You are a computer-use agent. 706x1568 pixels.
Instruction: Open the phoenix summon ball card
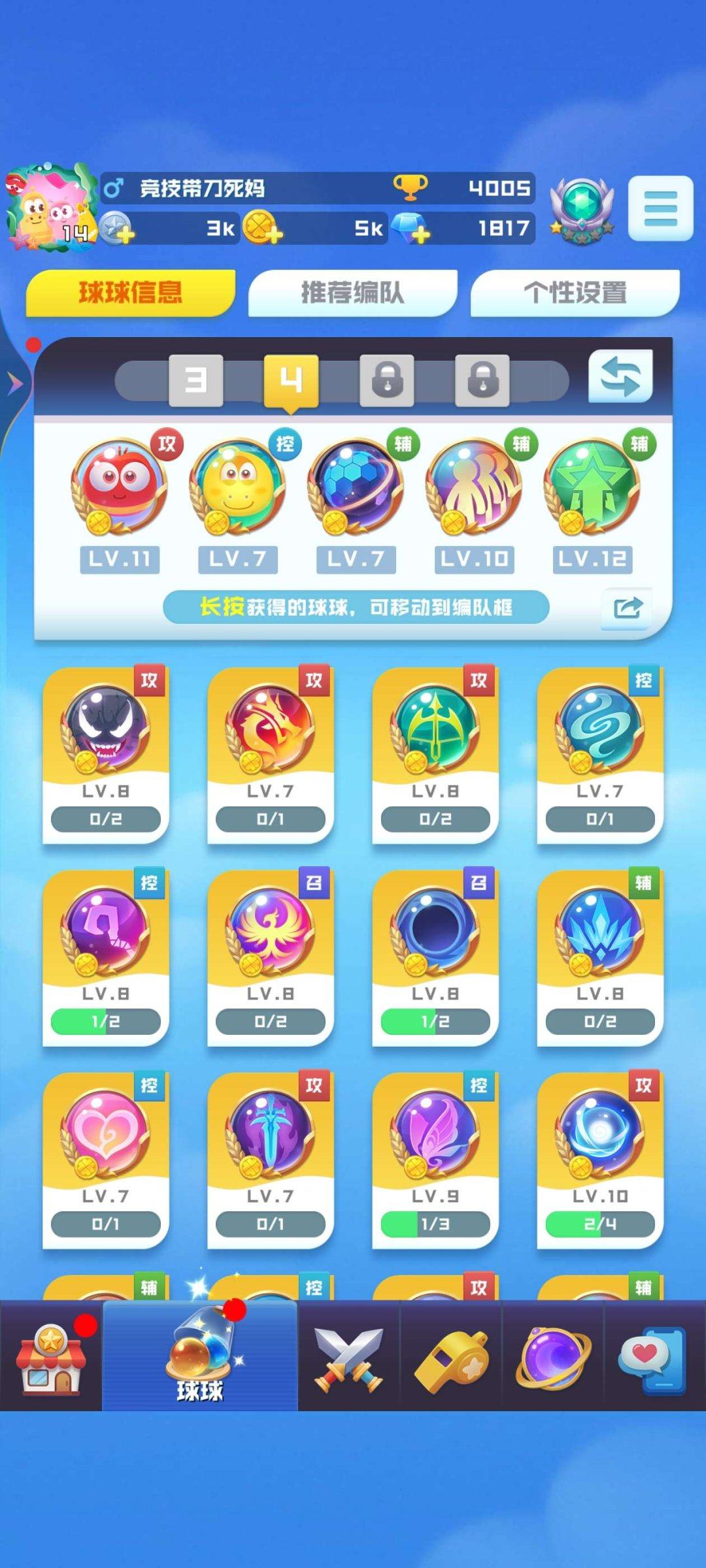(x=271, y=957)
